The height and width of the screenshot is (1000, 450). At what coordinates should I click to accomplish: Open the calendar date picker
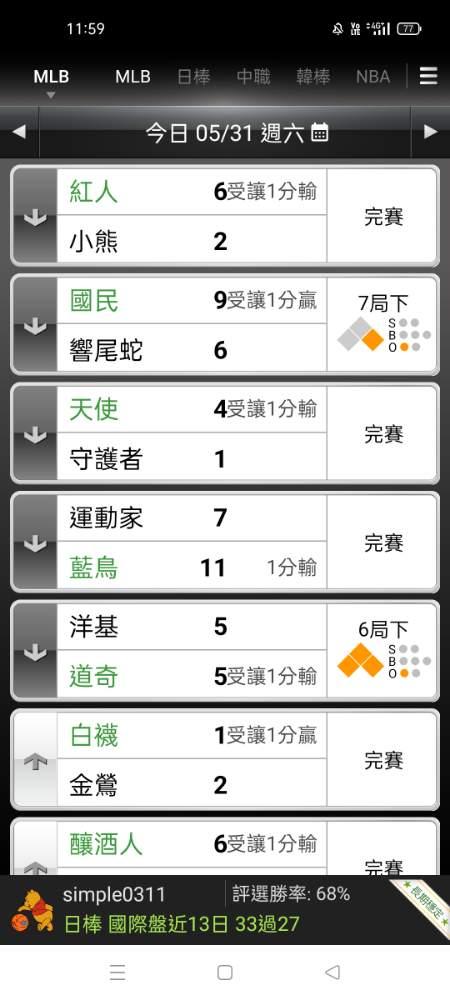(320, 133)
